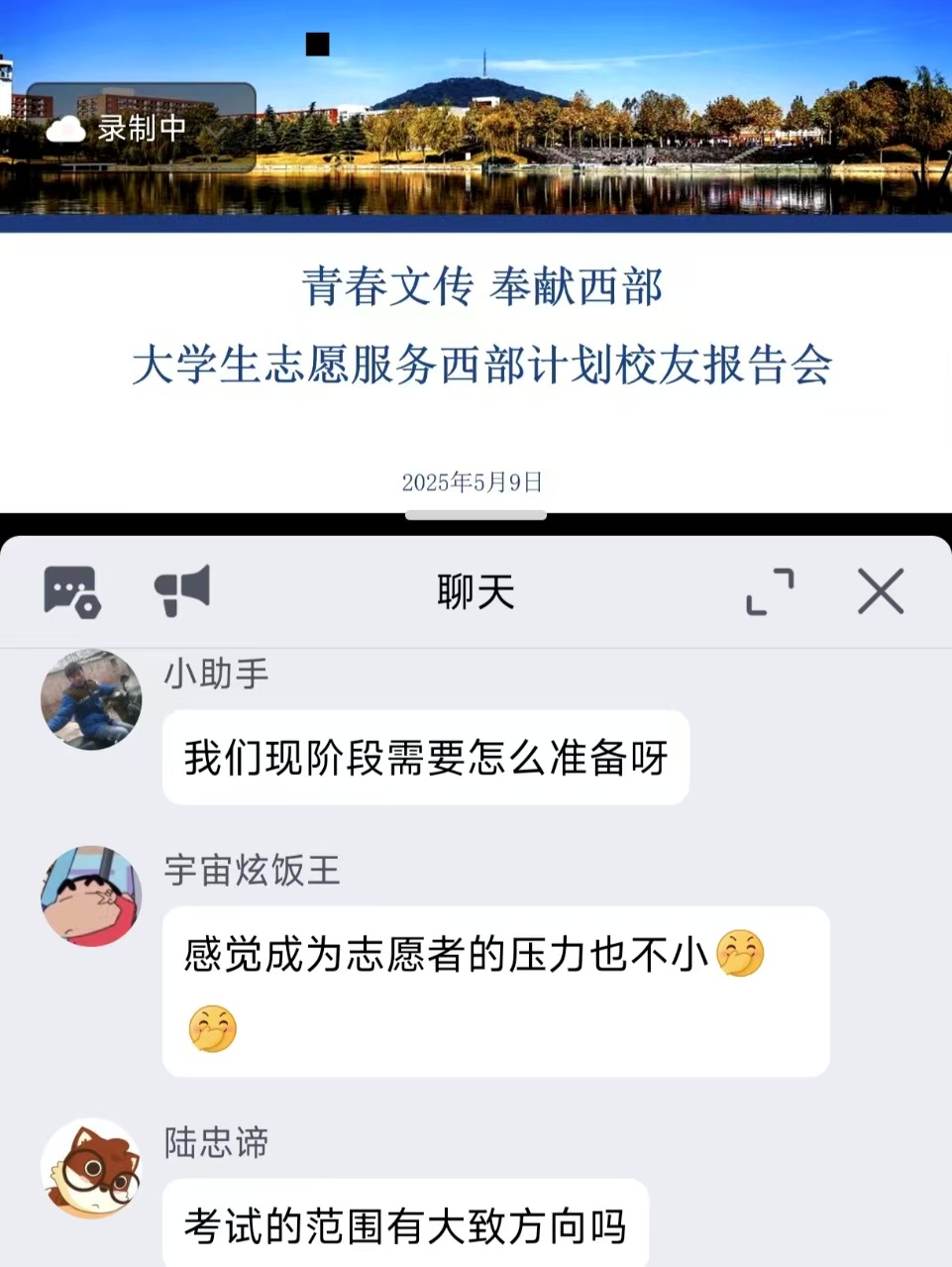Tap the 录制中 recording indicator
Viewport: 952px width, 1267px height.
140,128
